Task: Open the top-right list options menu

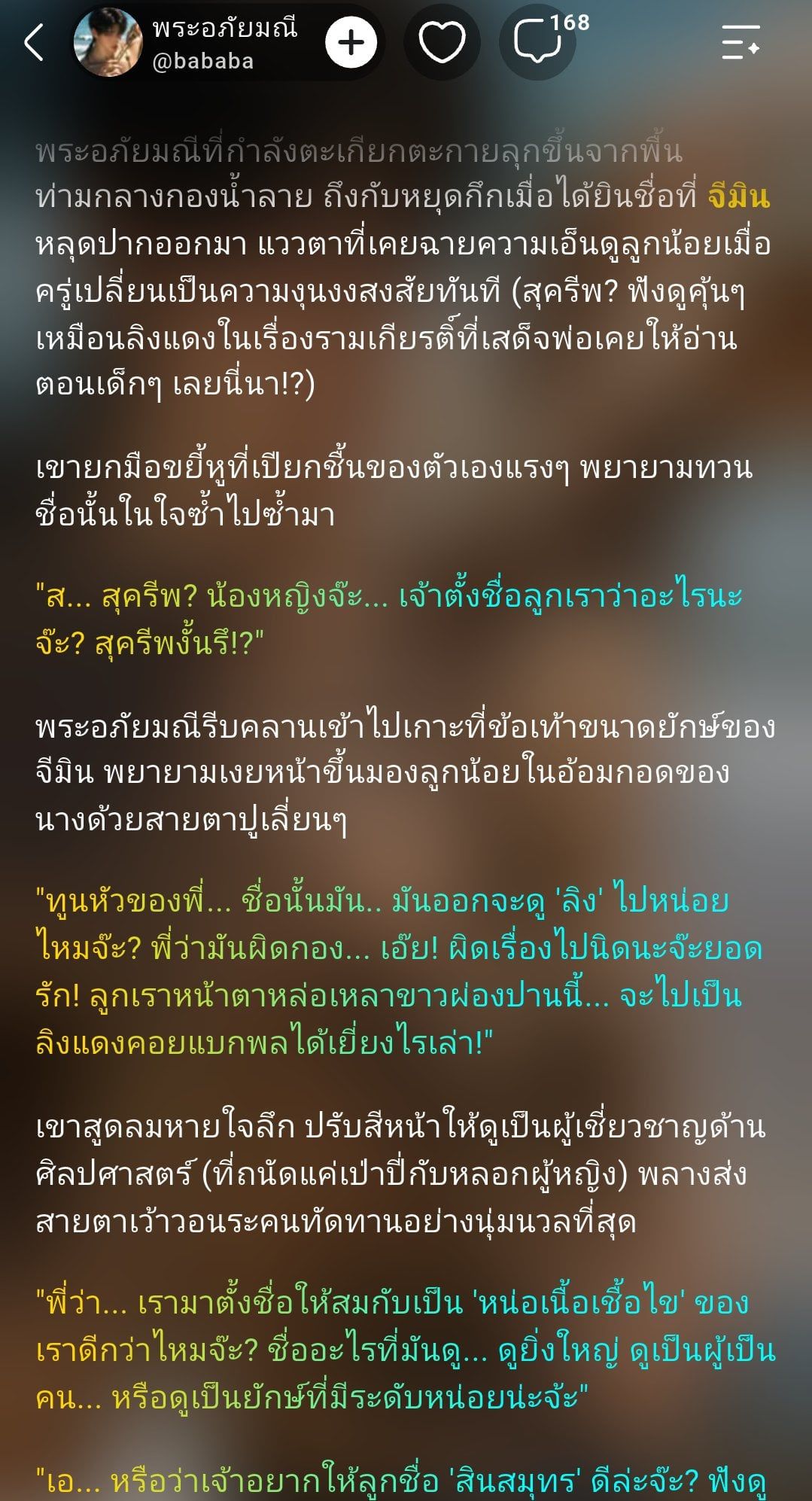Action: (x=741, y=42)
